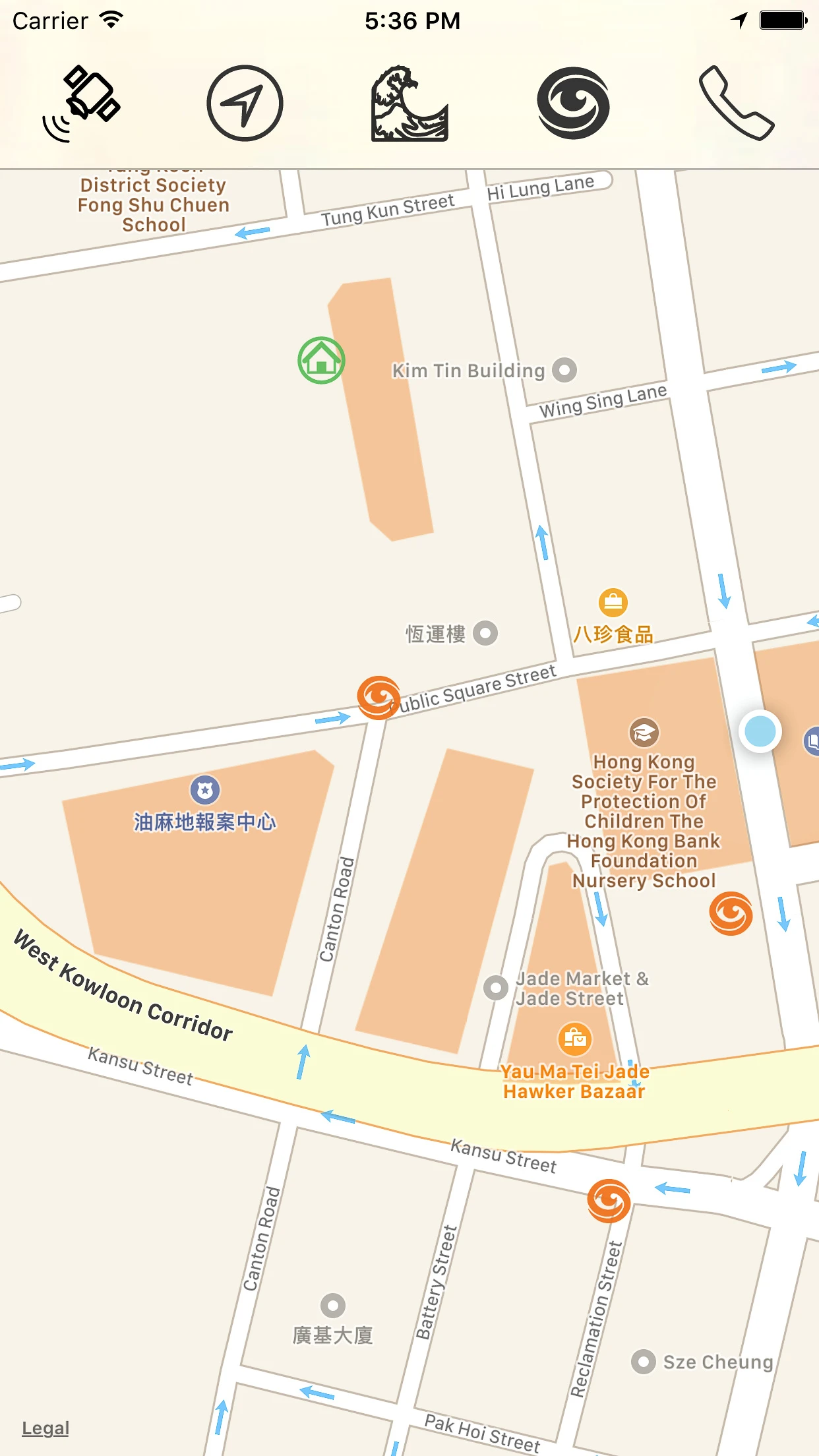This screenshot has height=1456, width=819.
Task: Open the Legal link
Action: [x=45, y=1428]
